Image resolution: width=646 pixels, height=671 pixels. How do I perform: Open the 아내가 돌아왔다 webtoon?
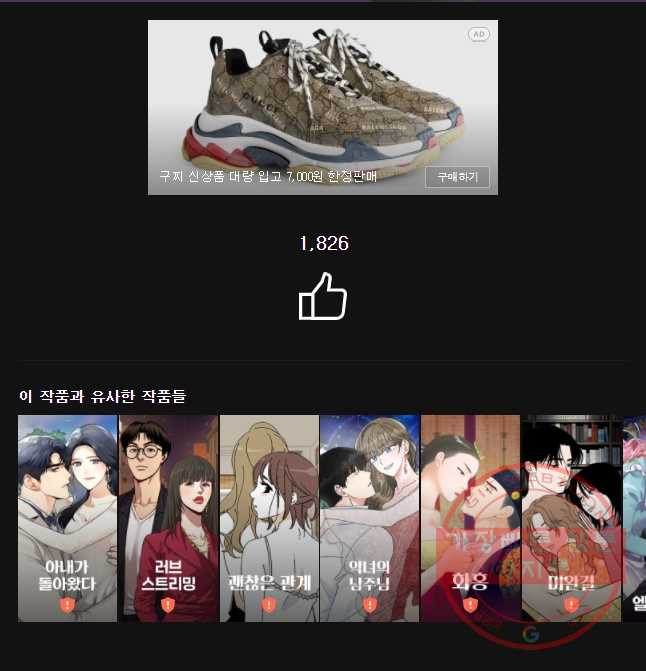(x=68, y=518)
